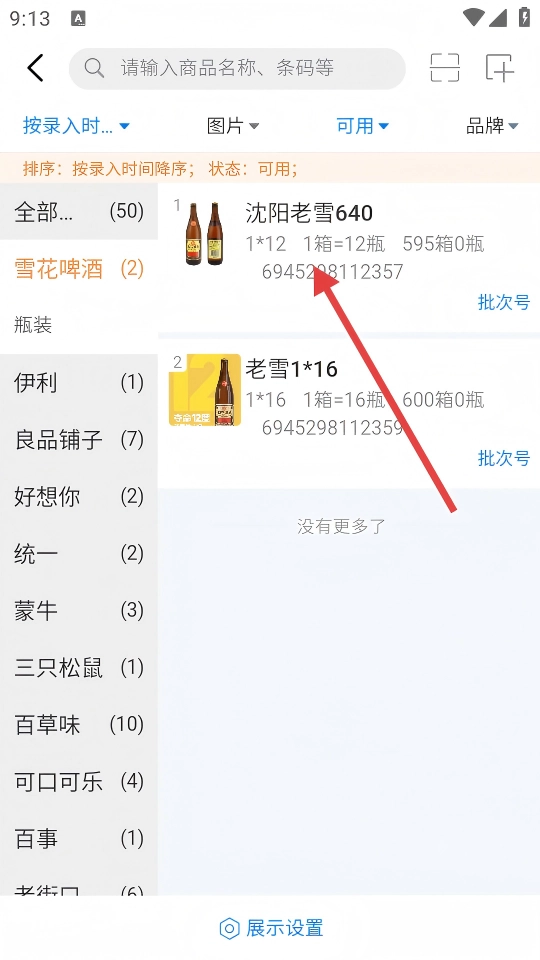540x960 pixels.
Task: Show the 百草味 brand category
Action: (79, 724)
